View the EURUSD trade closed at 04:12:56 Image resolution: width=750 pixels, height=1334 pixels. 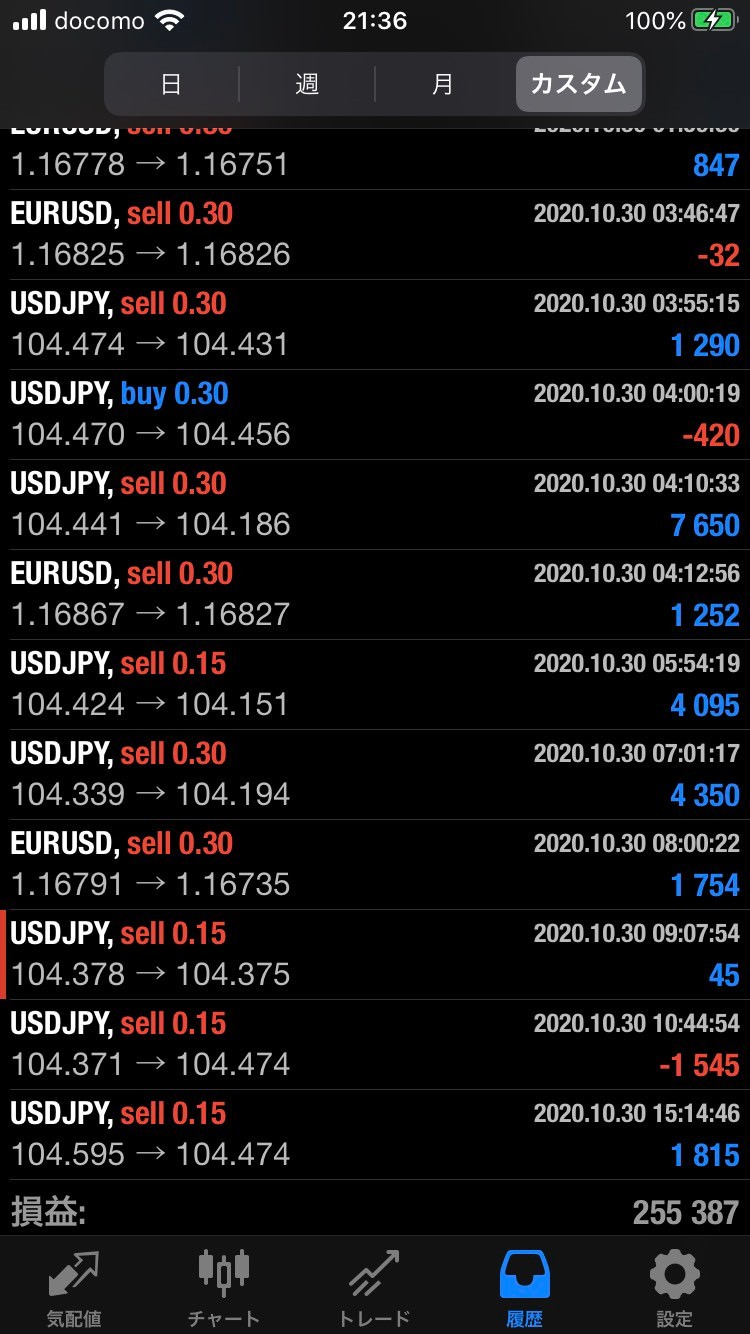[375, 594]
